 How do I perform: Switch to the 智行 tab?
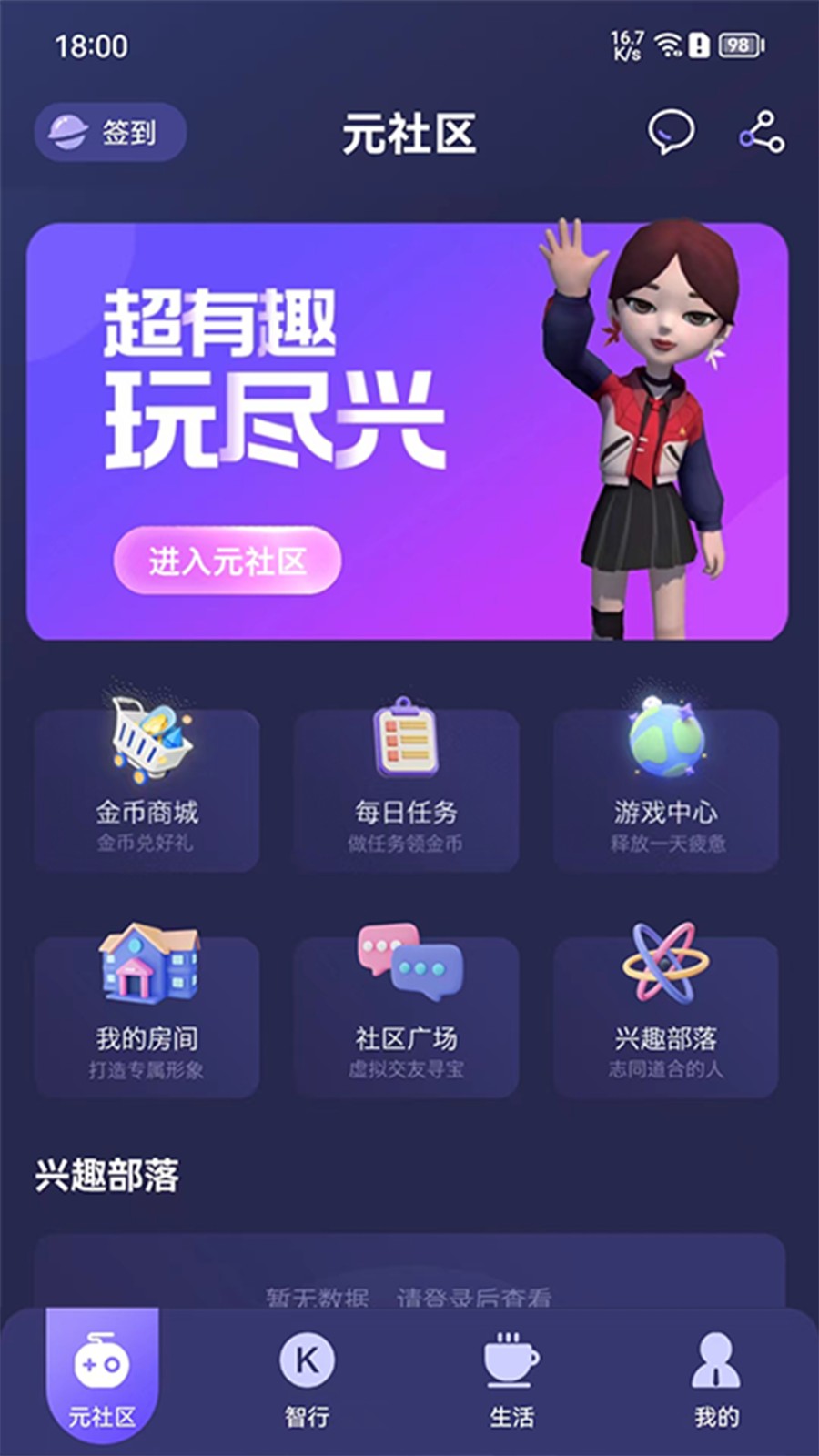(x=307, y=1379)
